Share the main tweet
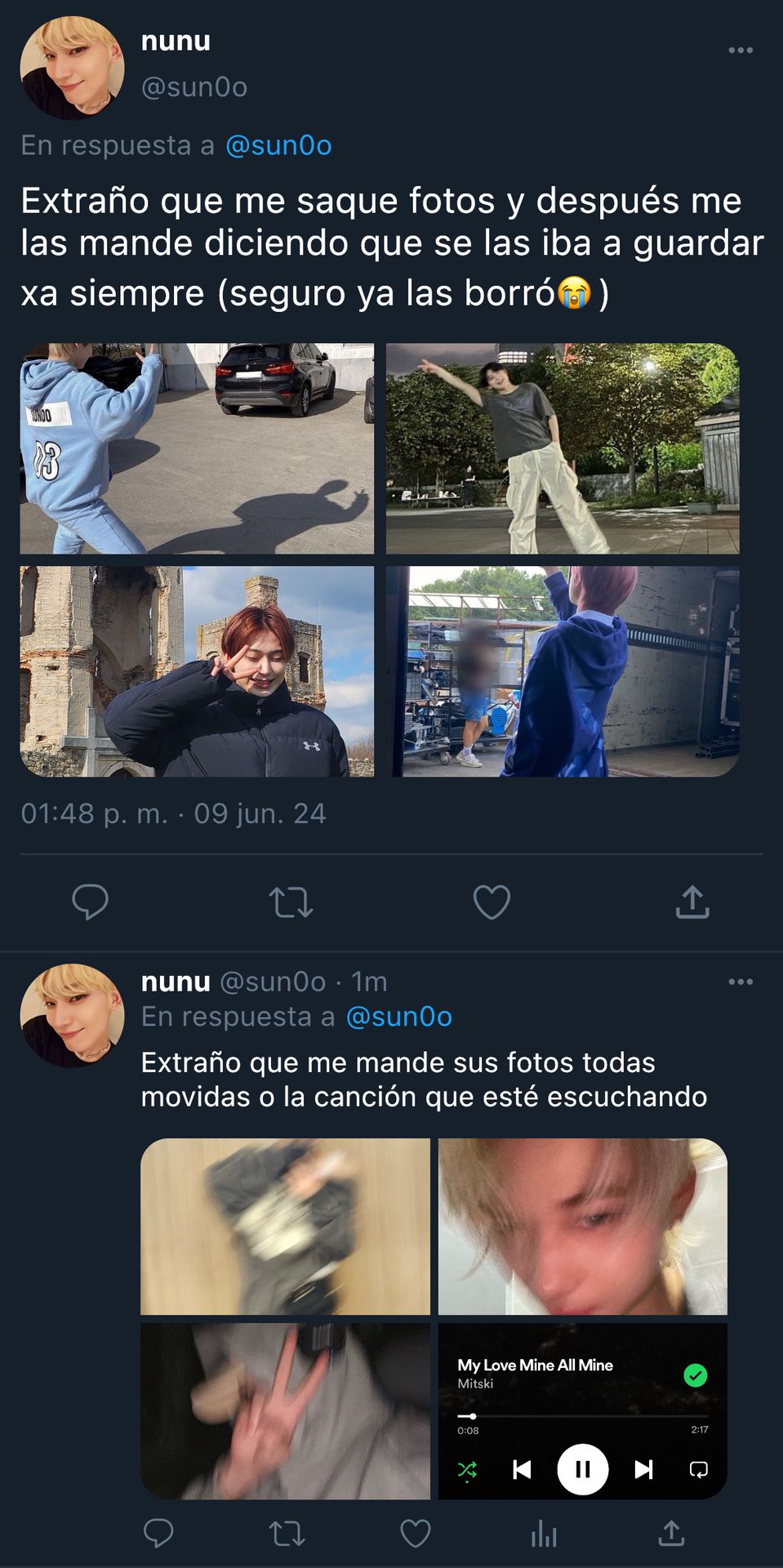Screen dimensions: 783x1568 692,902
